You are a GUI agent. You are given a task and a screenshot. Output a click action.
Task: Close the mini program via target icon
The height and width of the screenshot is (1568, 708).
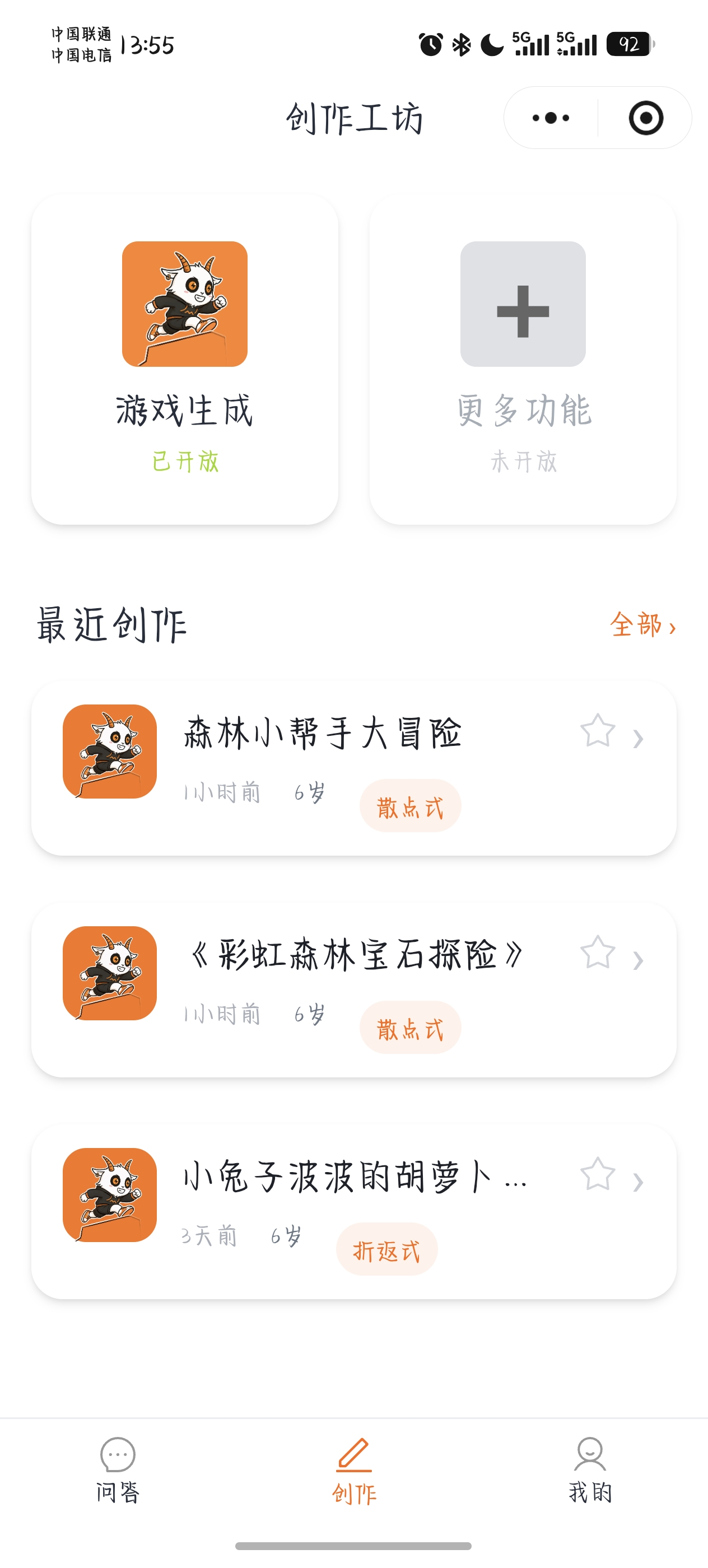point(645,118)
